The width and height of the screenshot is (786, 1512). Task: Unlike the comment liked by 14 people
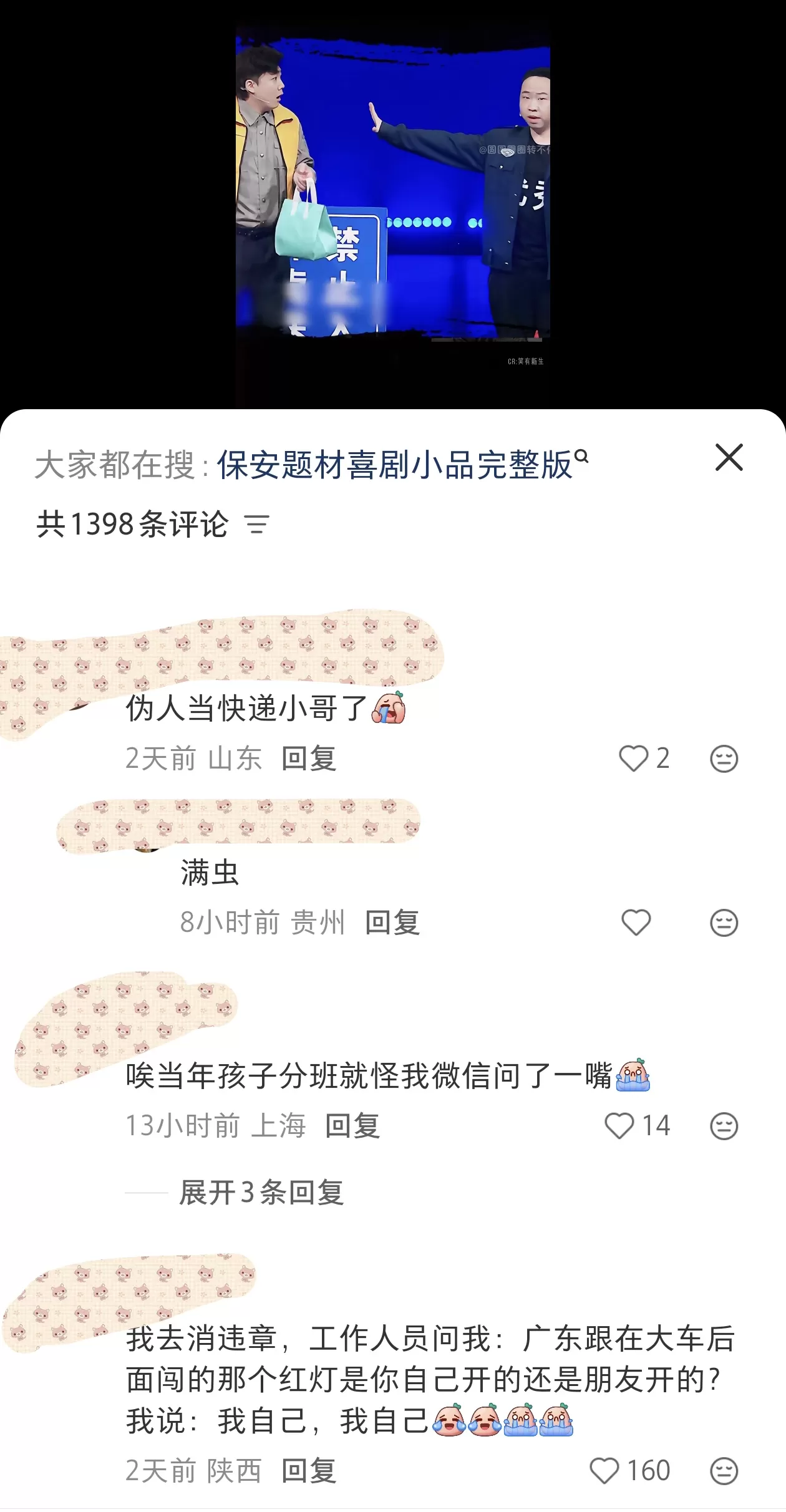pyautogui.click(x=619, y=1126)
